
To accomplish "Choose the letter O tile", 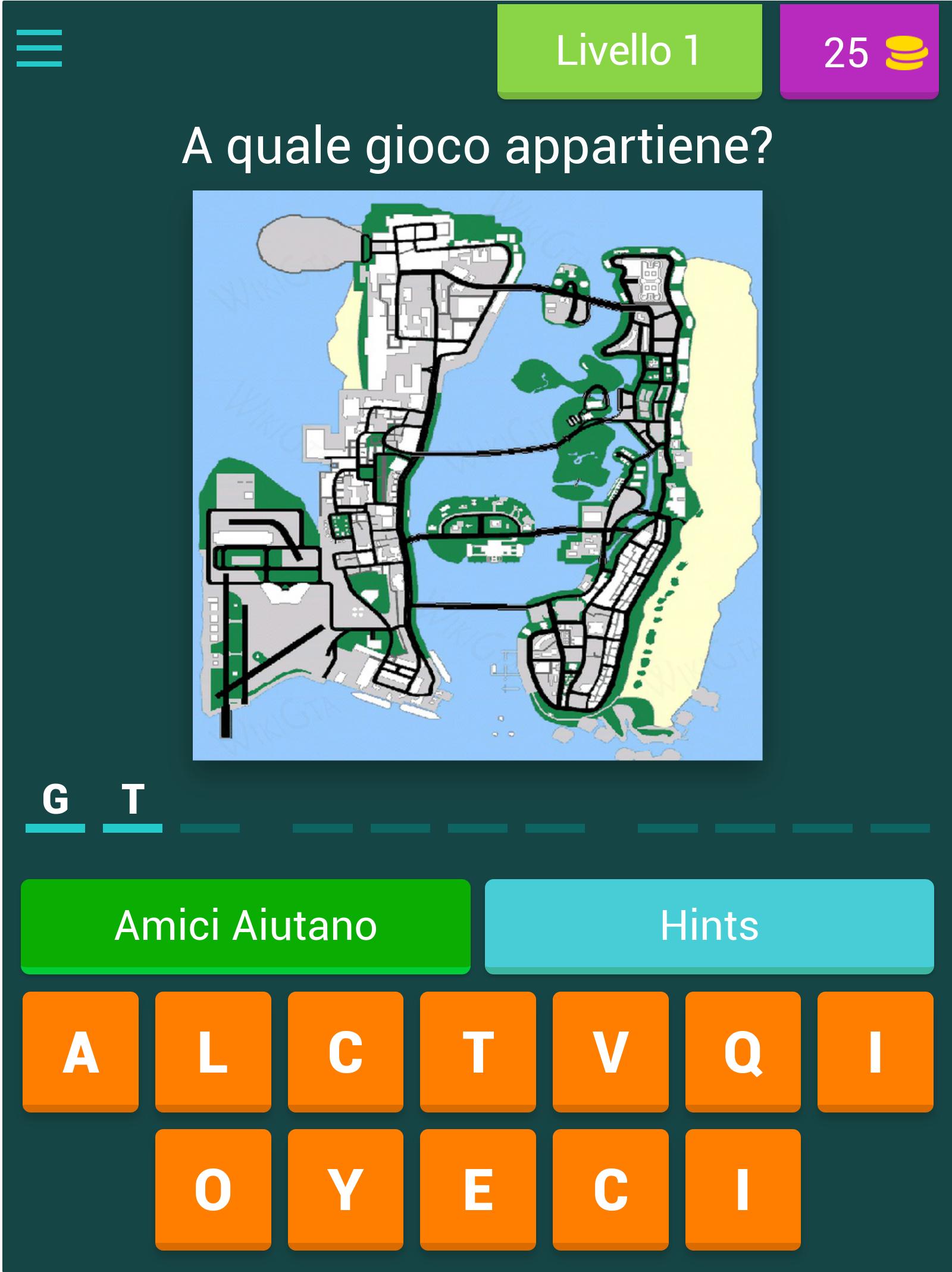I will 213,1189.
